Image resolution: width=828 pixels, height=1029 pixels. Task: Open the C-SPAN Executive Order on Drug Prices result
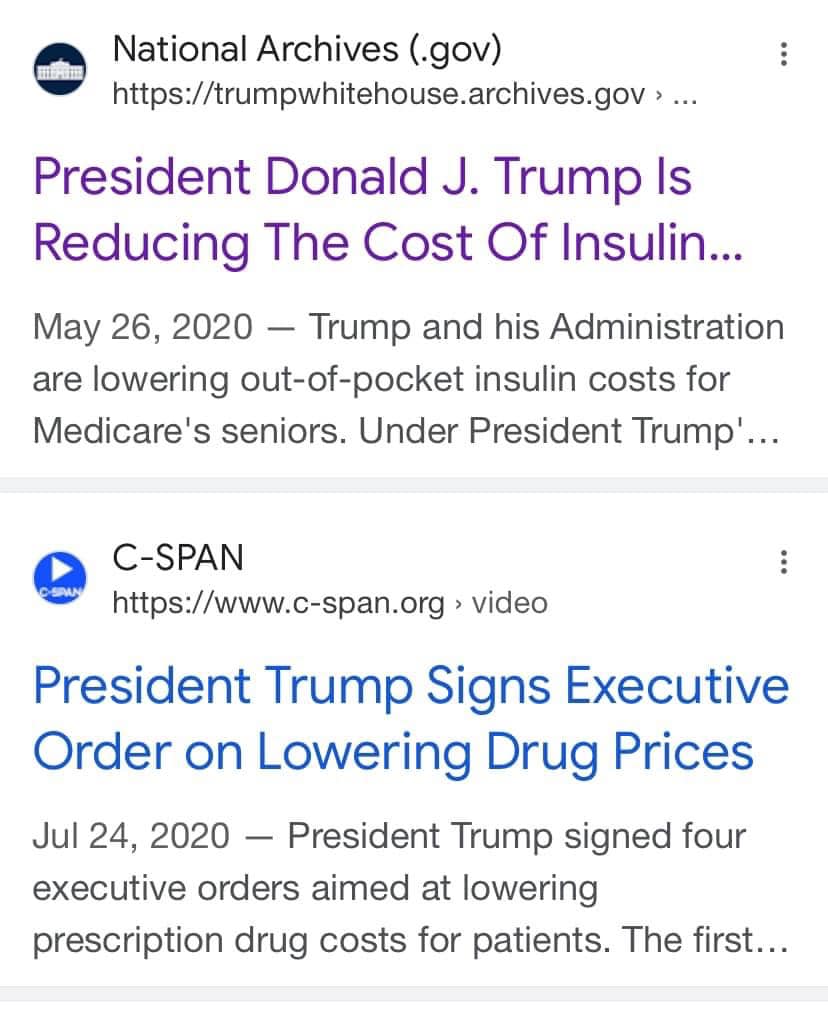(x=410, y=719)
